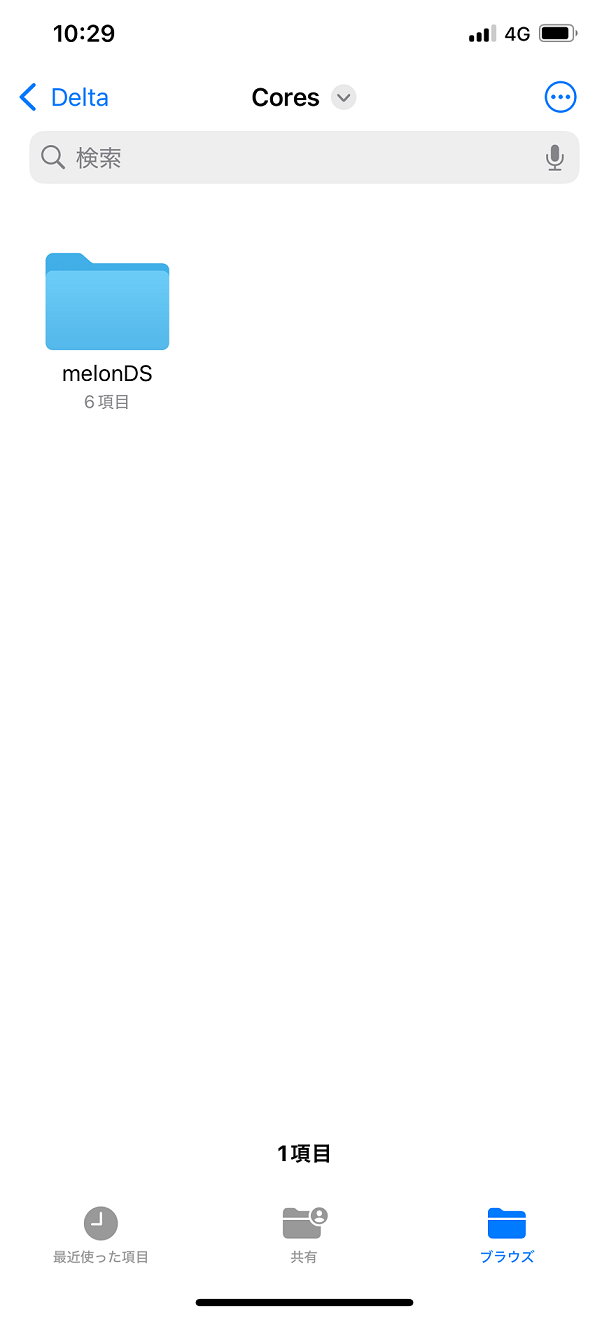Open the more options ellipsis menu
Viewport: 609px width, 1318px height.
[x=560, y=97]
